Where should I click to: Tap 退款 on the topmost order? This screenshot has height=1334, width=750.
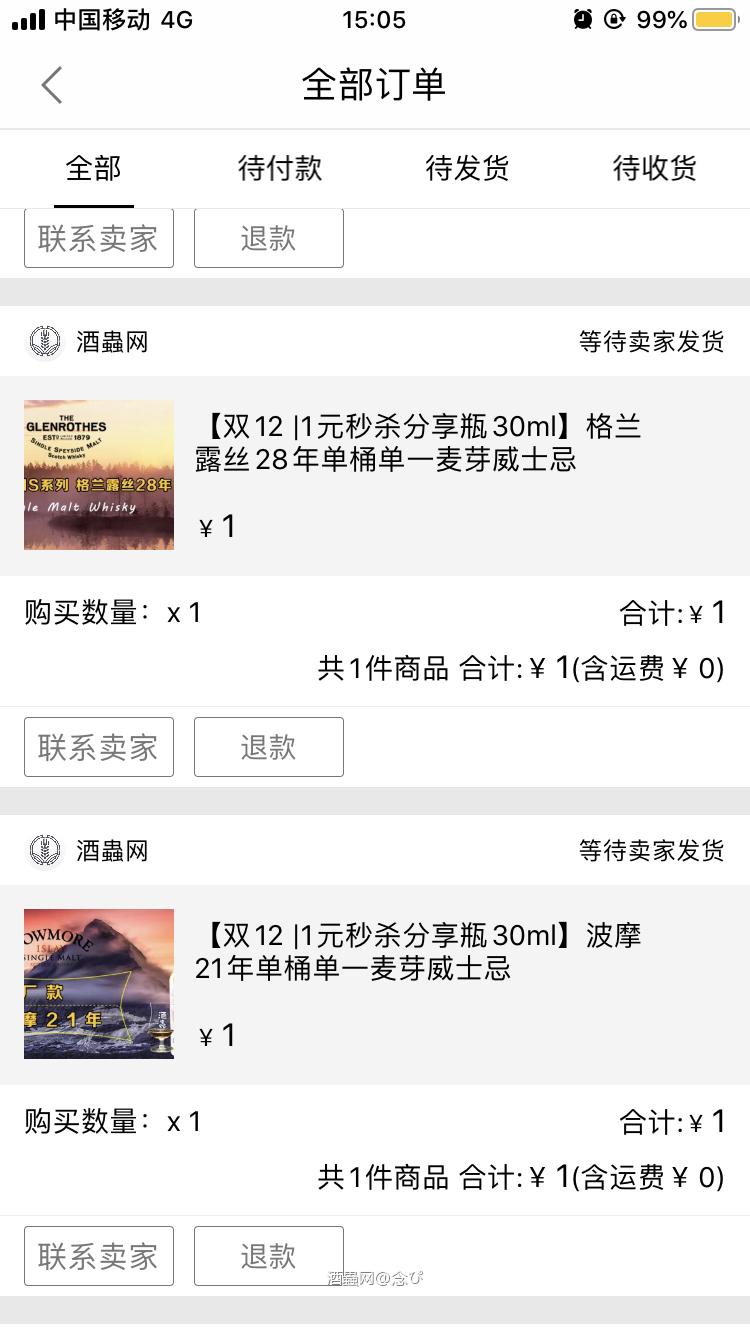pos(268,238)
